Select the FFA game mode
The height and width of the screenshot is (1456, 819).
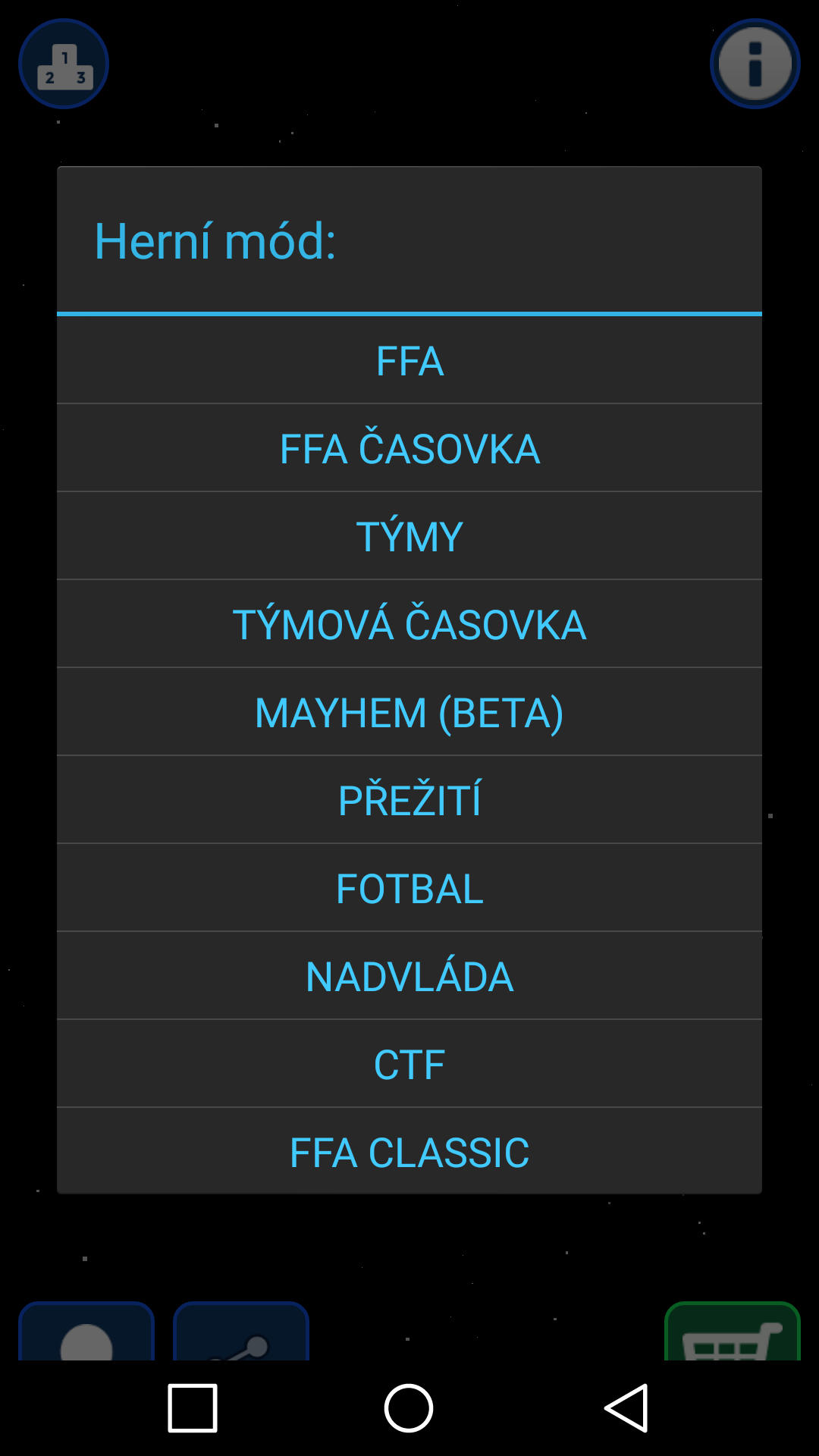[x=409, y=360]
